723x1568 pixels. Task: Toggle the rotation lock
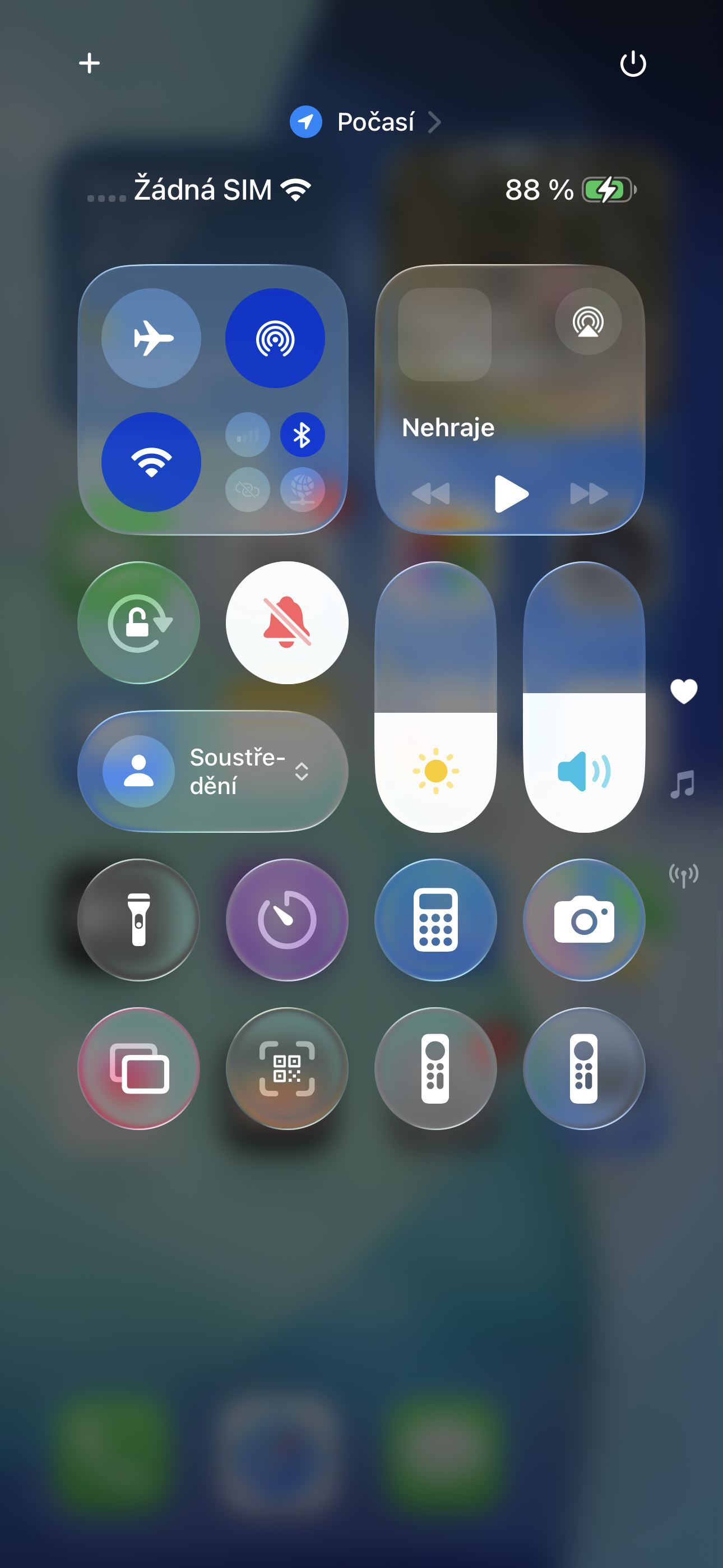pyautogui.click(x=139, y=622)
